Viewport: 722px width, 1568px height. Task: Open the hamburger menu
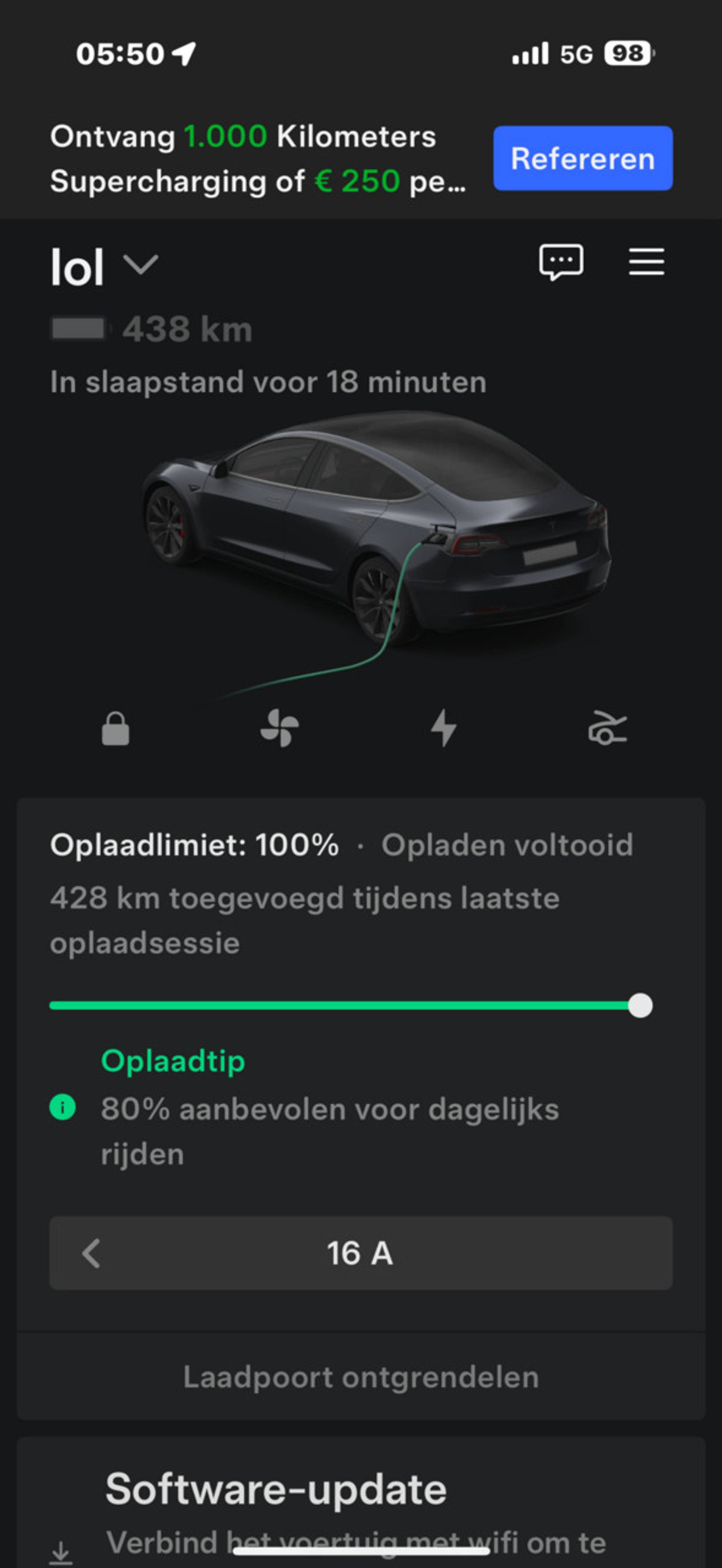(x=646, y=262)
